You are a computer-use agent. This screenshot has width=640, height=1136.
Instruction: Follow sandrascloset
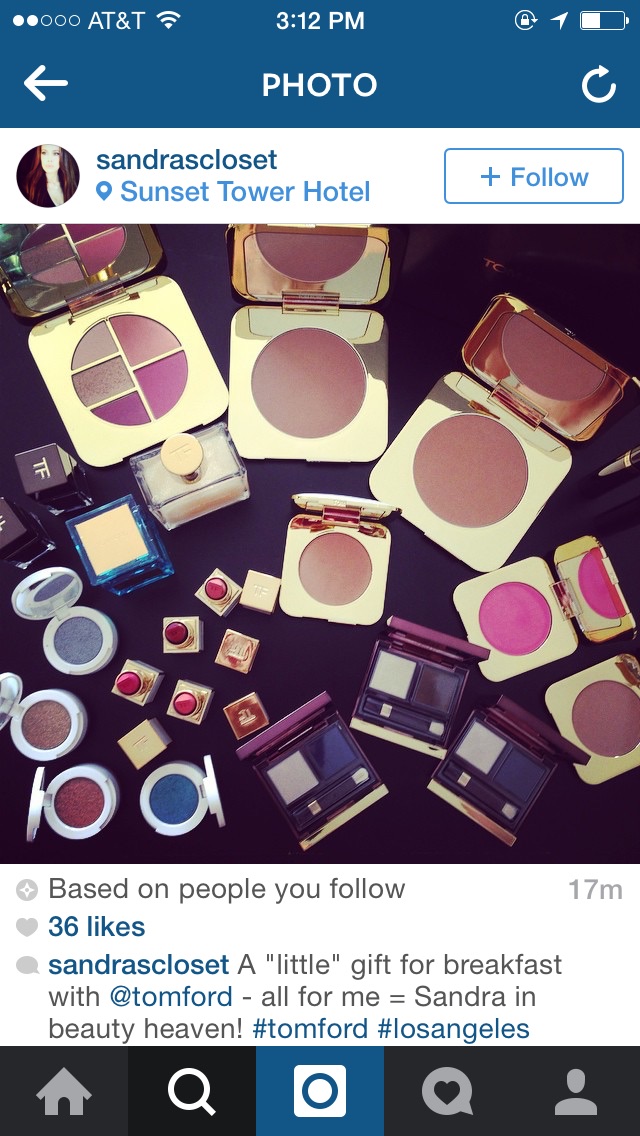(x=533, y=176)
